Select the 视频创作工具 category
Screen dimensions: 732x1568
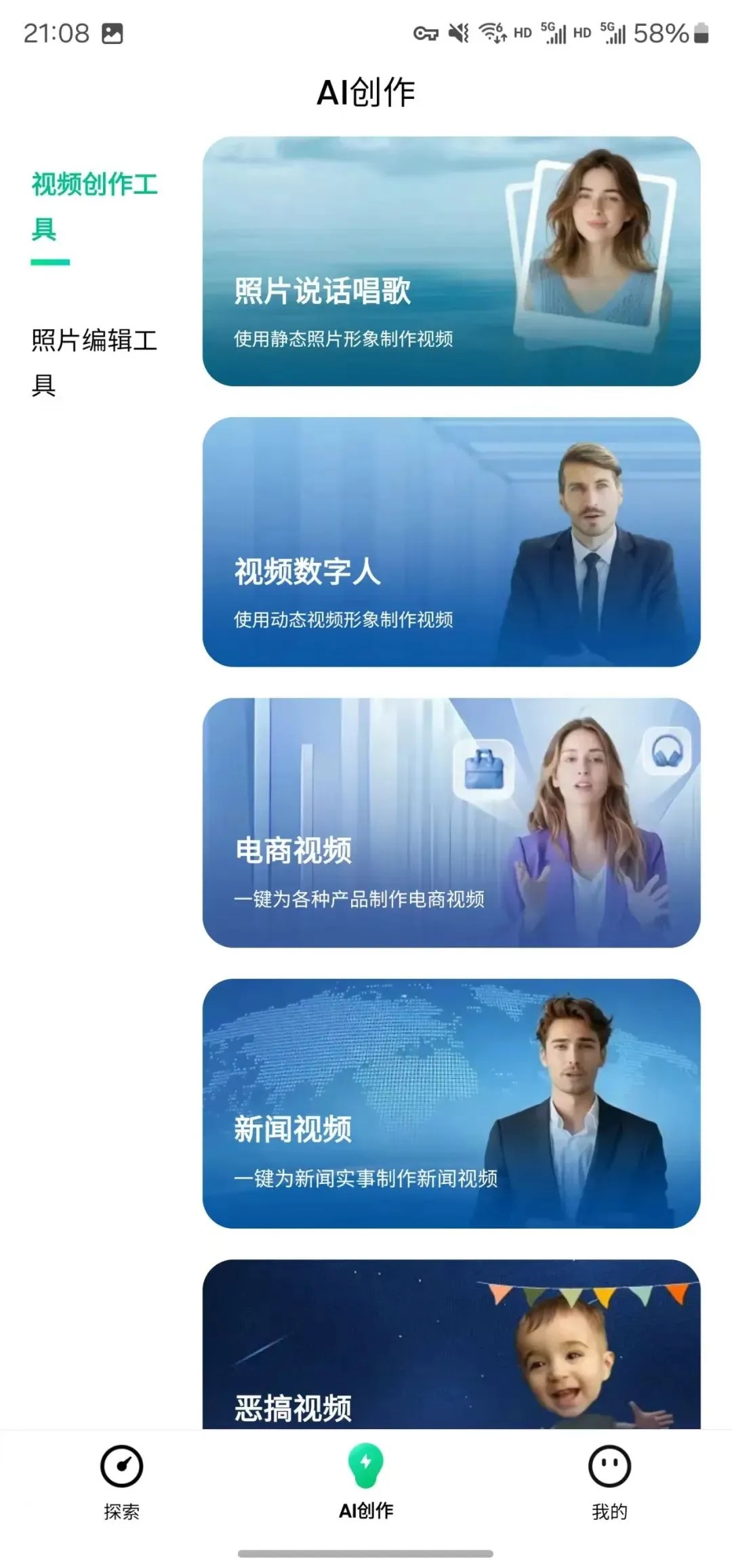94,206
